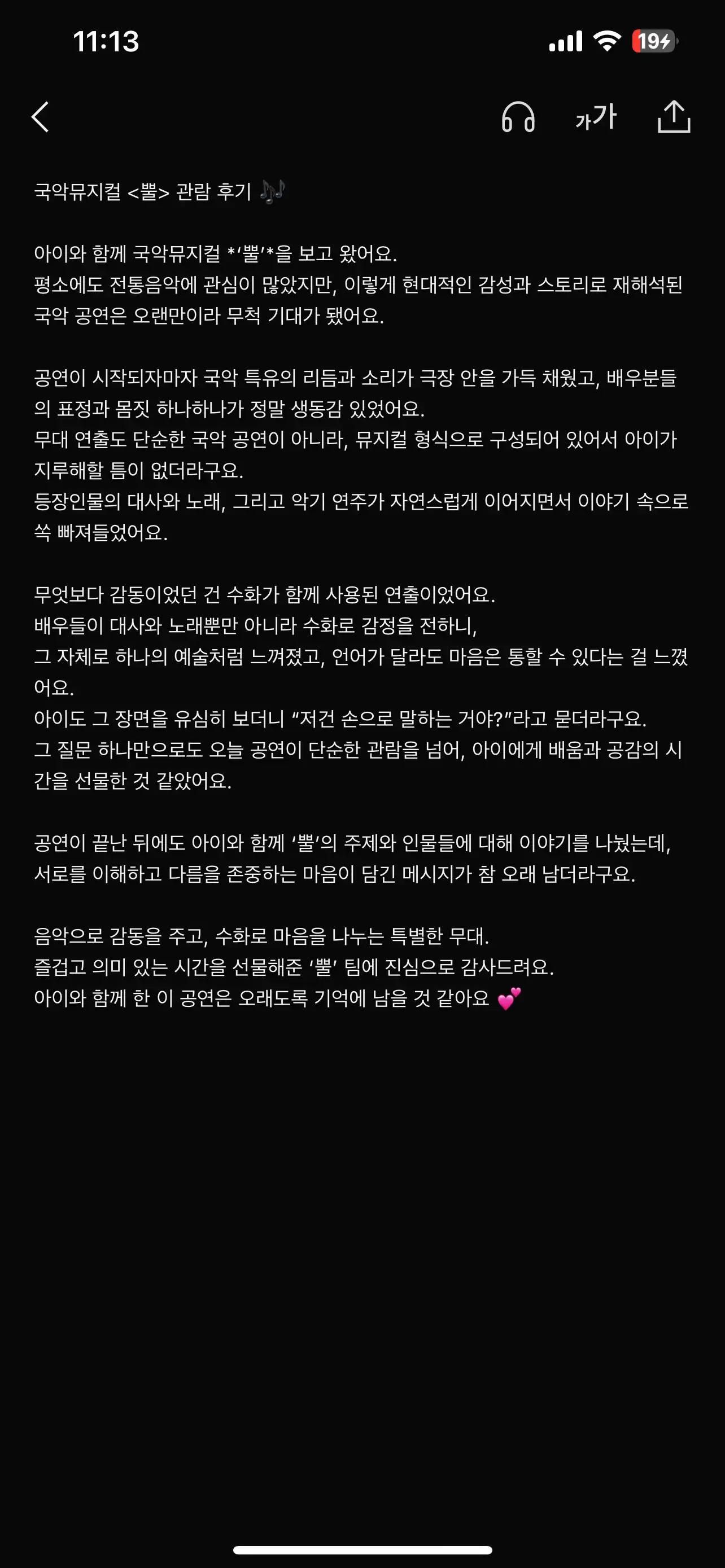Listen to the post with headphones icon
The width and height of the screenshot is (725, 1568).
pos(518,117)
